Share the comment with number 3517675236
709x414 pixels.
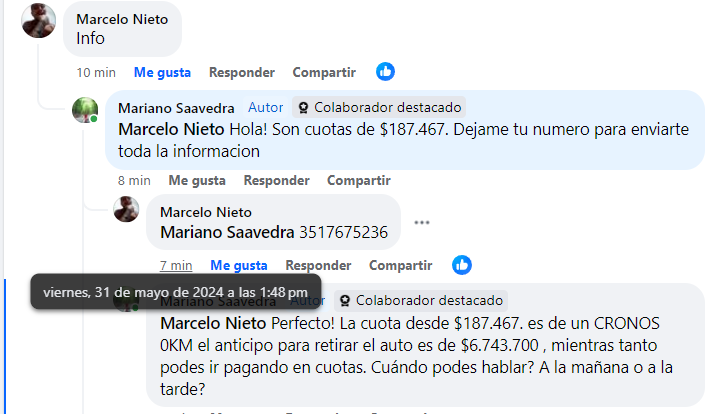400,265
